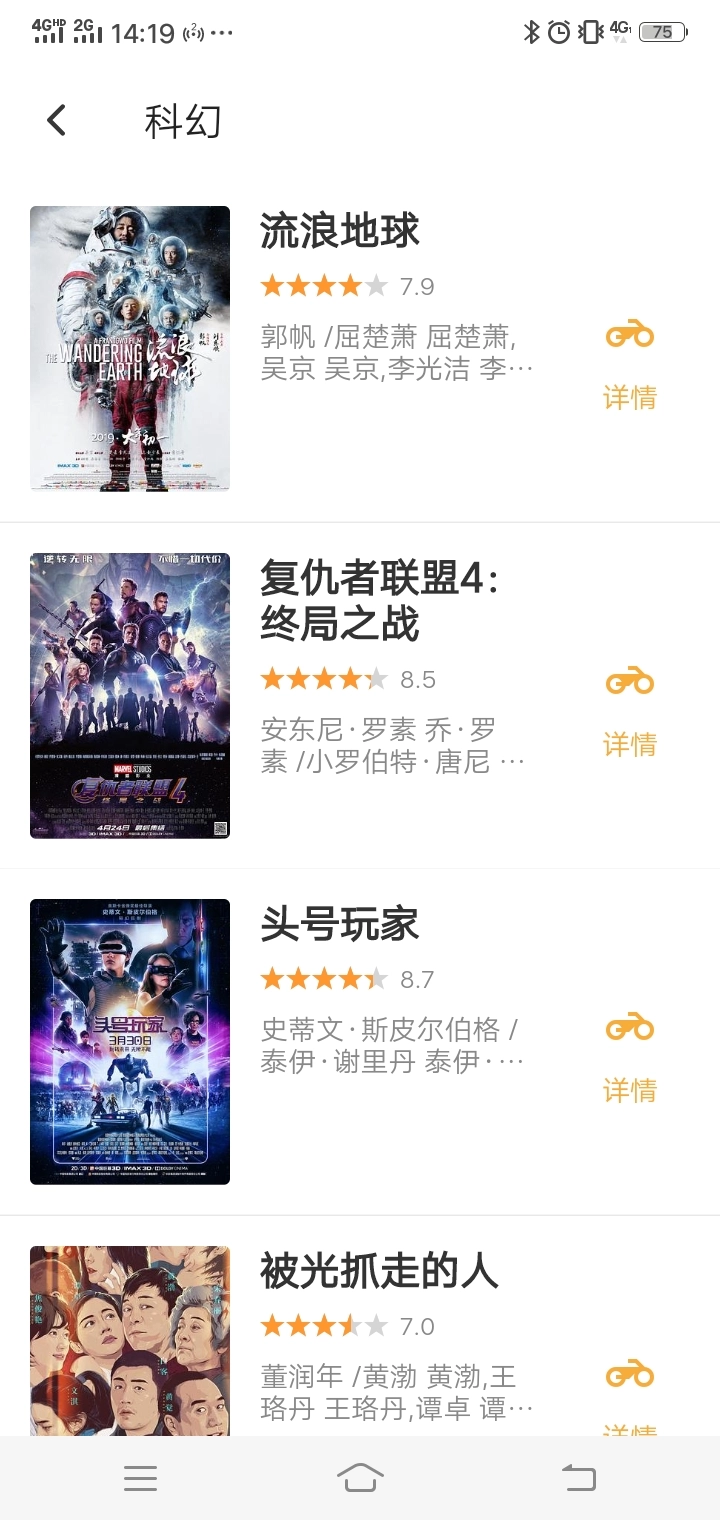
Task: Open the 复仇者联盟4 movie poster
Action: [x=130, y=695]
